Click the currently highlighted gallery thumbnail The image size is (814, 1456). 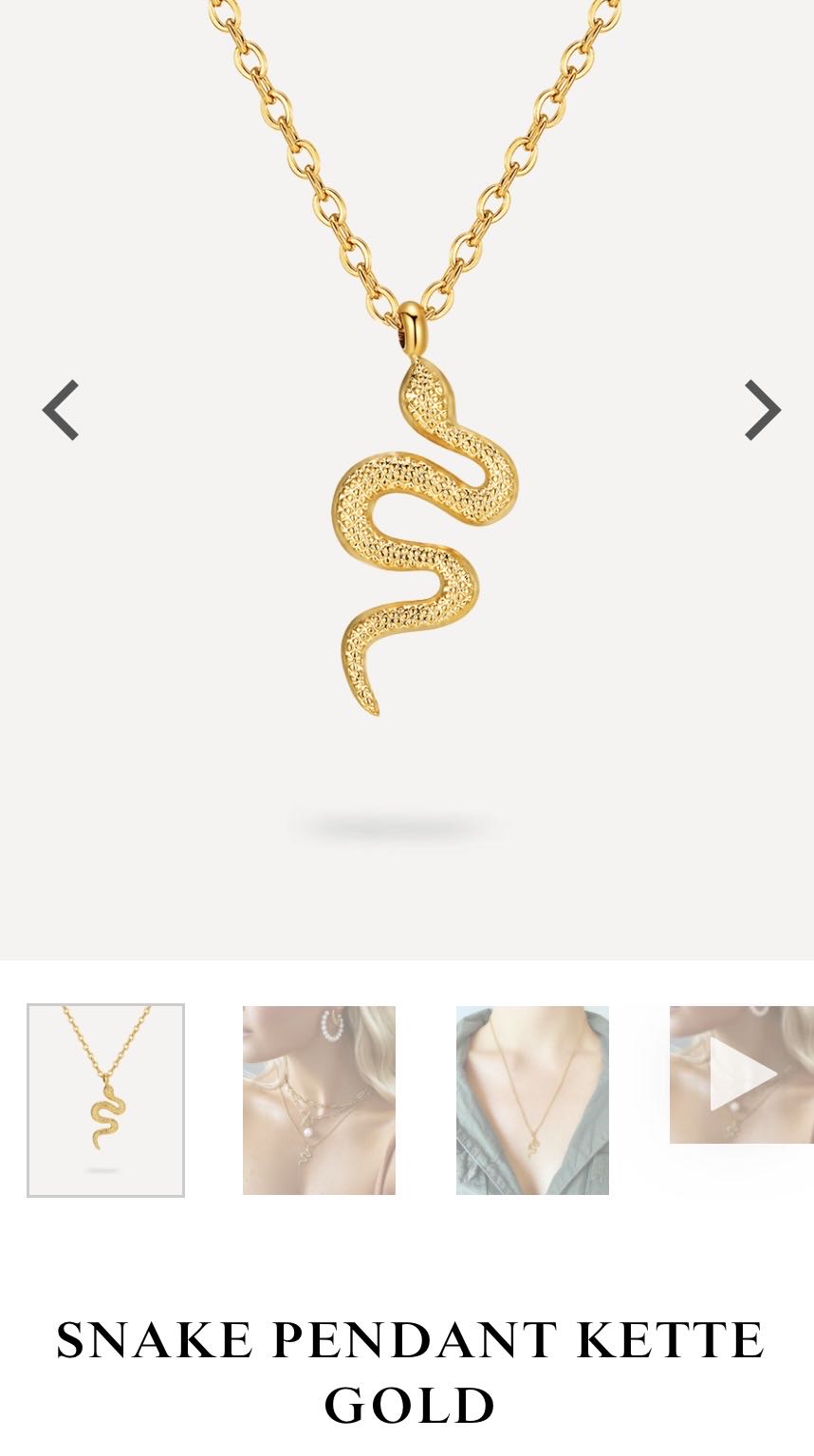[x=105, y=1100]
